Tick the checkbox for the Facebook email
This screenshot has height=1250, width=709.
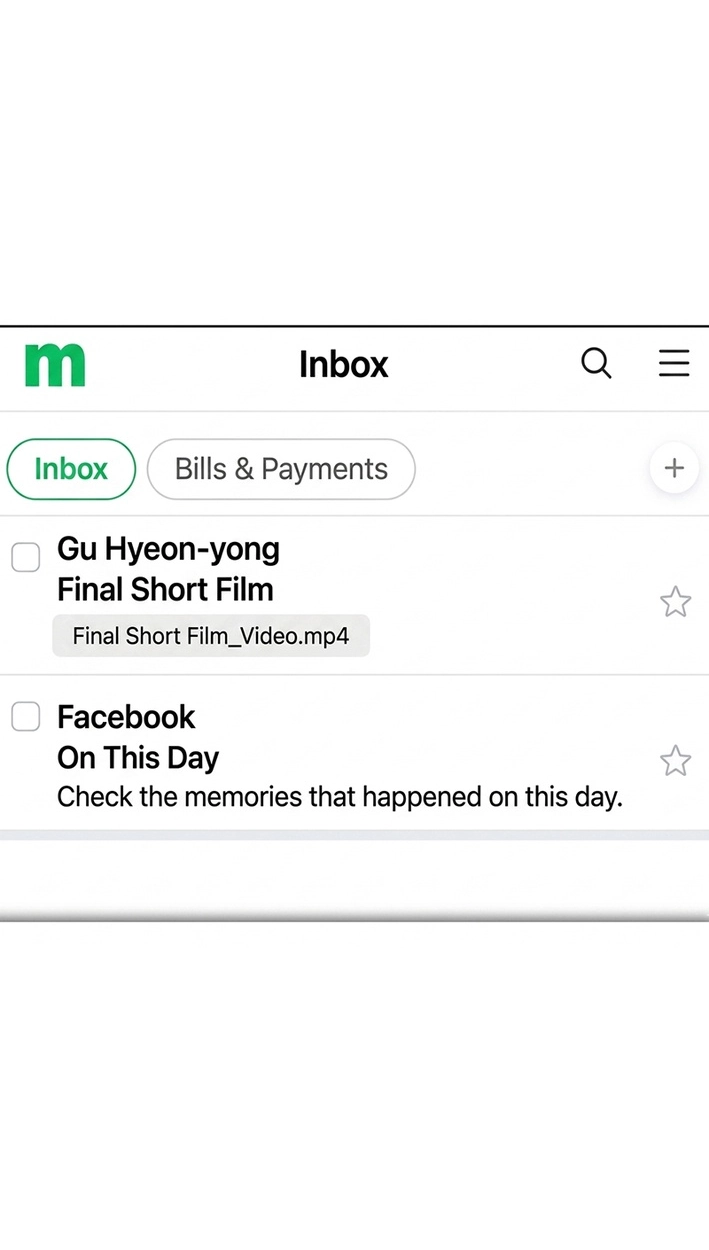click(x=25, y=716)
